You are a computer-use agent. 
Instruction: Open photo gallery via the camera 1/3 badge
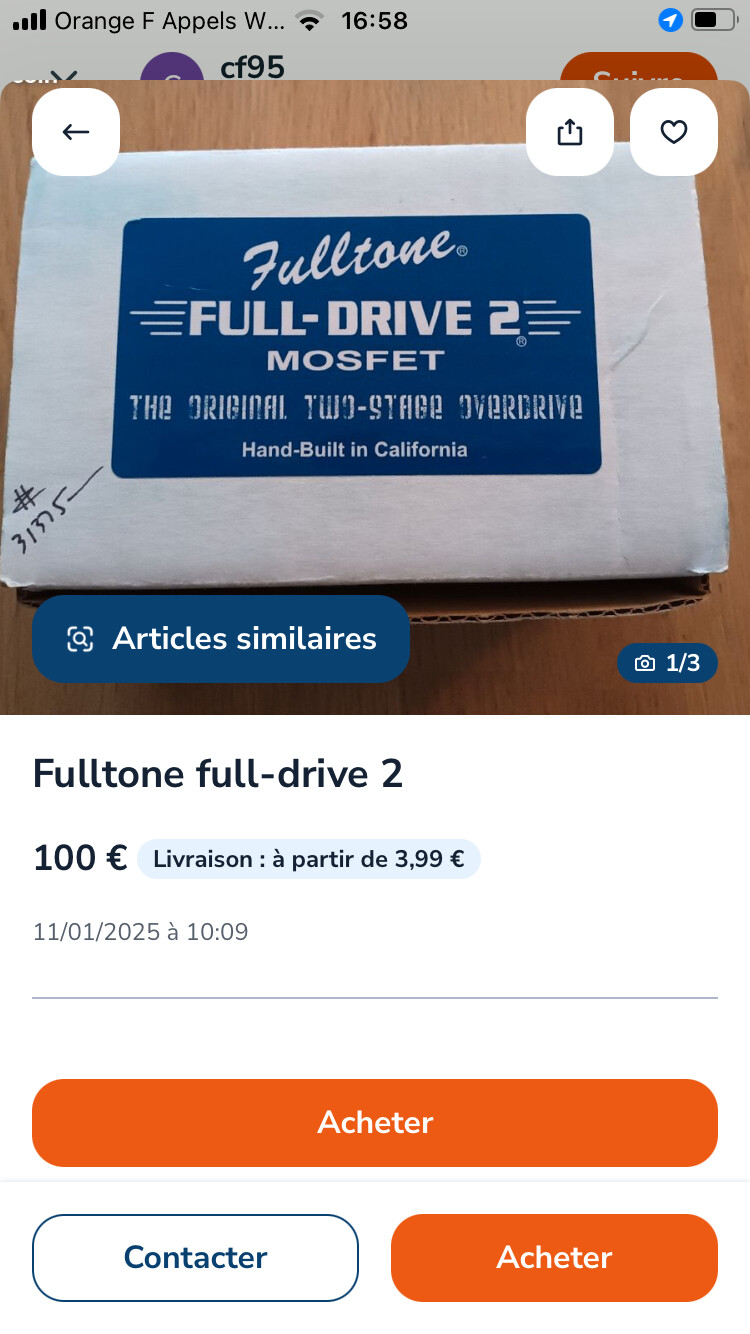point(667,662)
